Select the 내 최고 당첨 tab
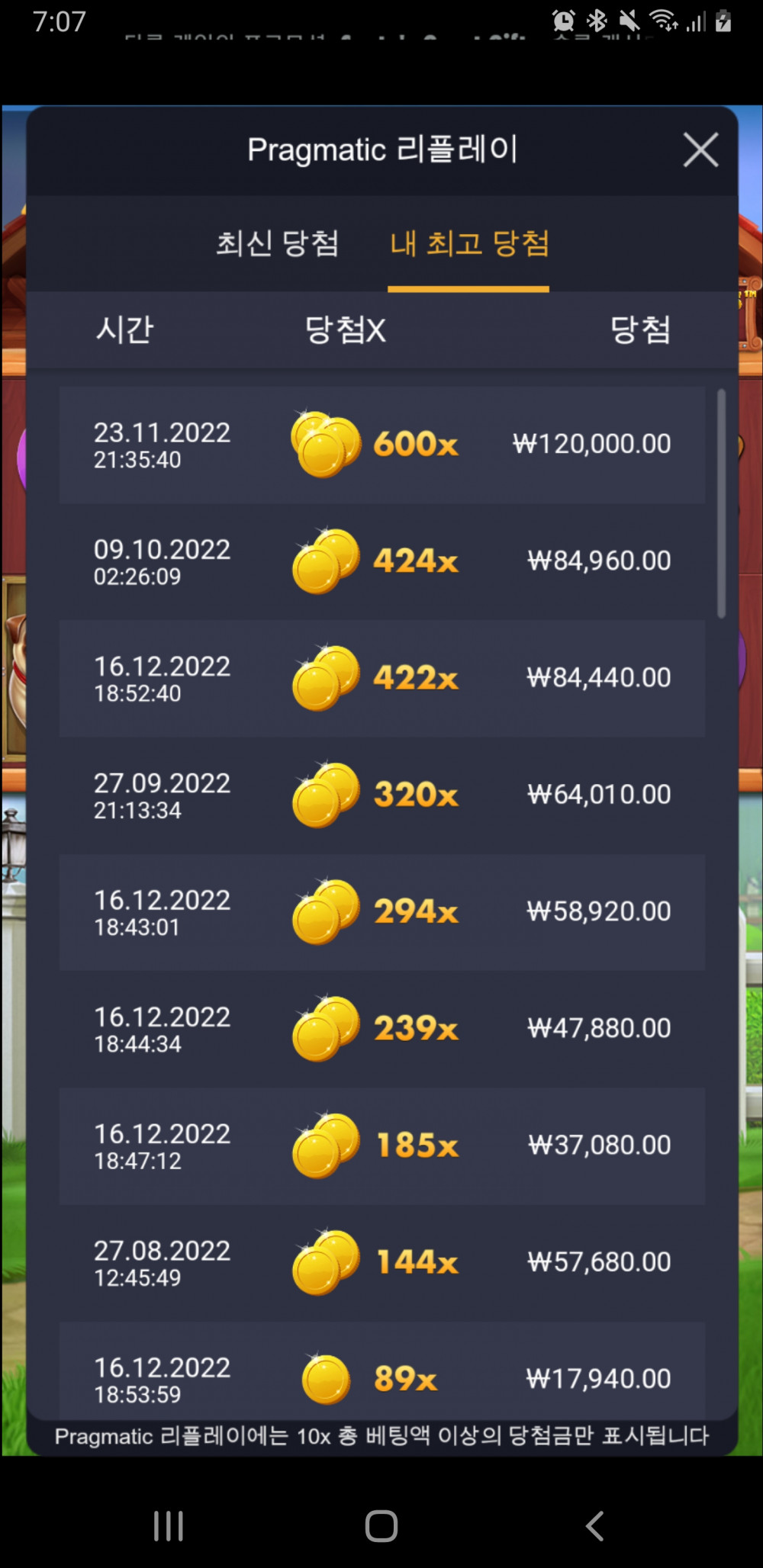763x1568 pixels. 468,244
